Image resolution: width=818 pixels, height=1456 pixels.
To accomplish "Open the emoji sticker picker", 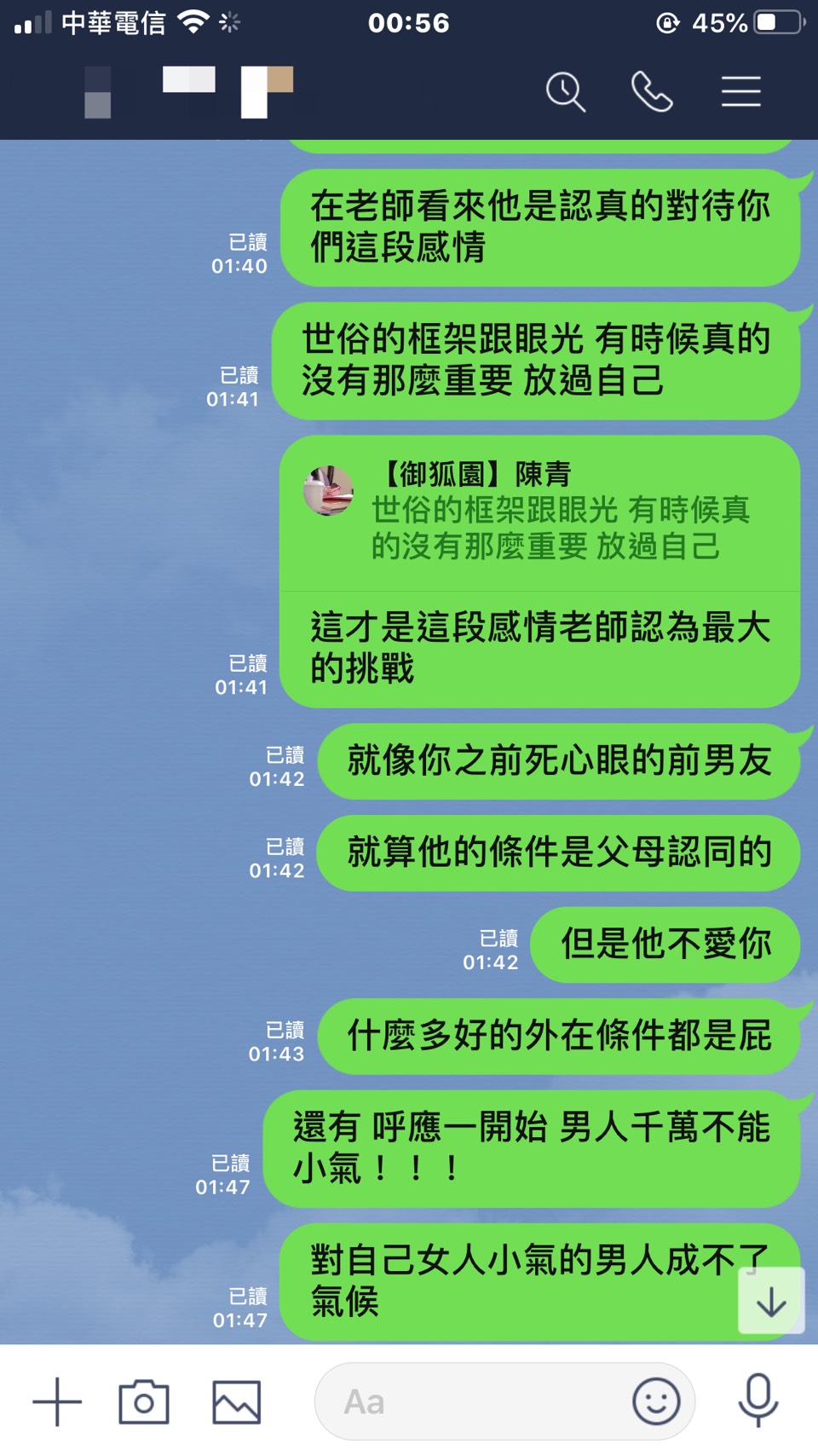I will point(656,1401).
